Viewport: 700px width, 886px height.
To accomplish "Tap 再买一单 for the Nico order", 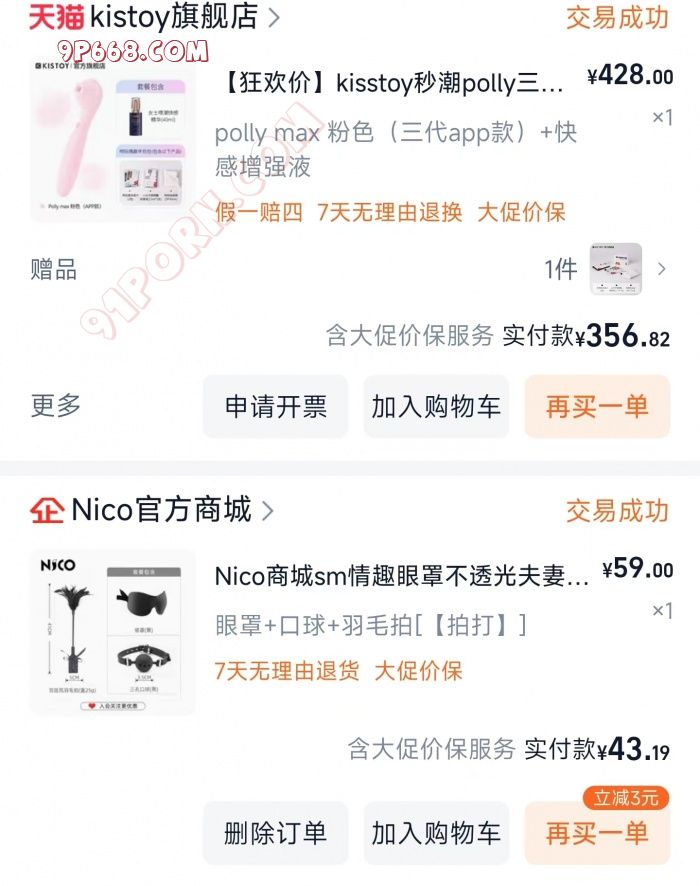I will coord(597,833).
